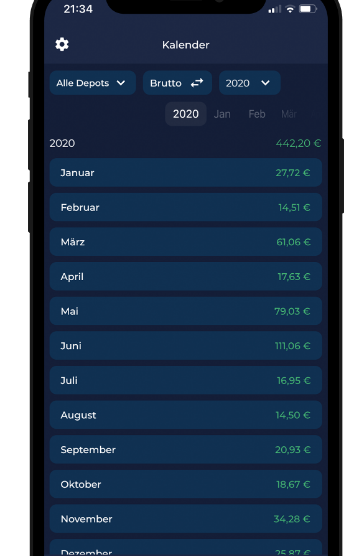The height and width of the screenshot is (556, 364).
Task: View März dividend details
Action: point(186,242)
